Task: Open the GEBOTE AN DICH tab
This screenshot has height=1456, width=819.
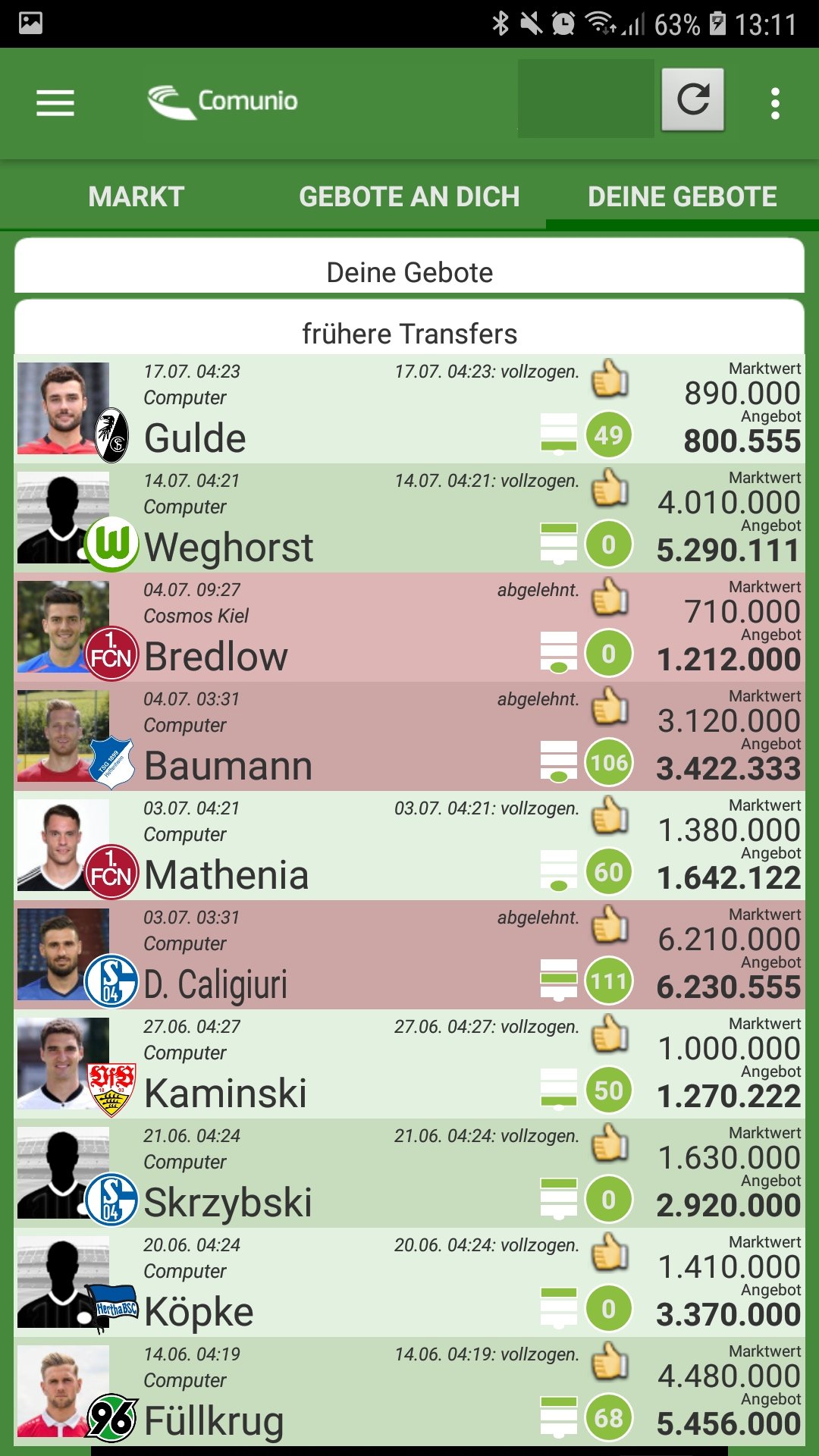Action: pos(409,196)
